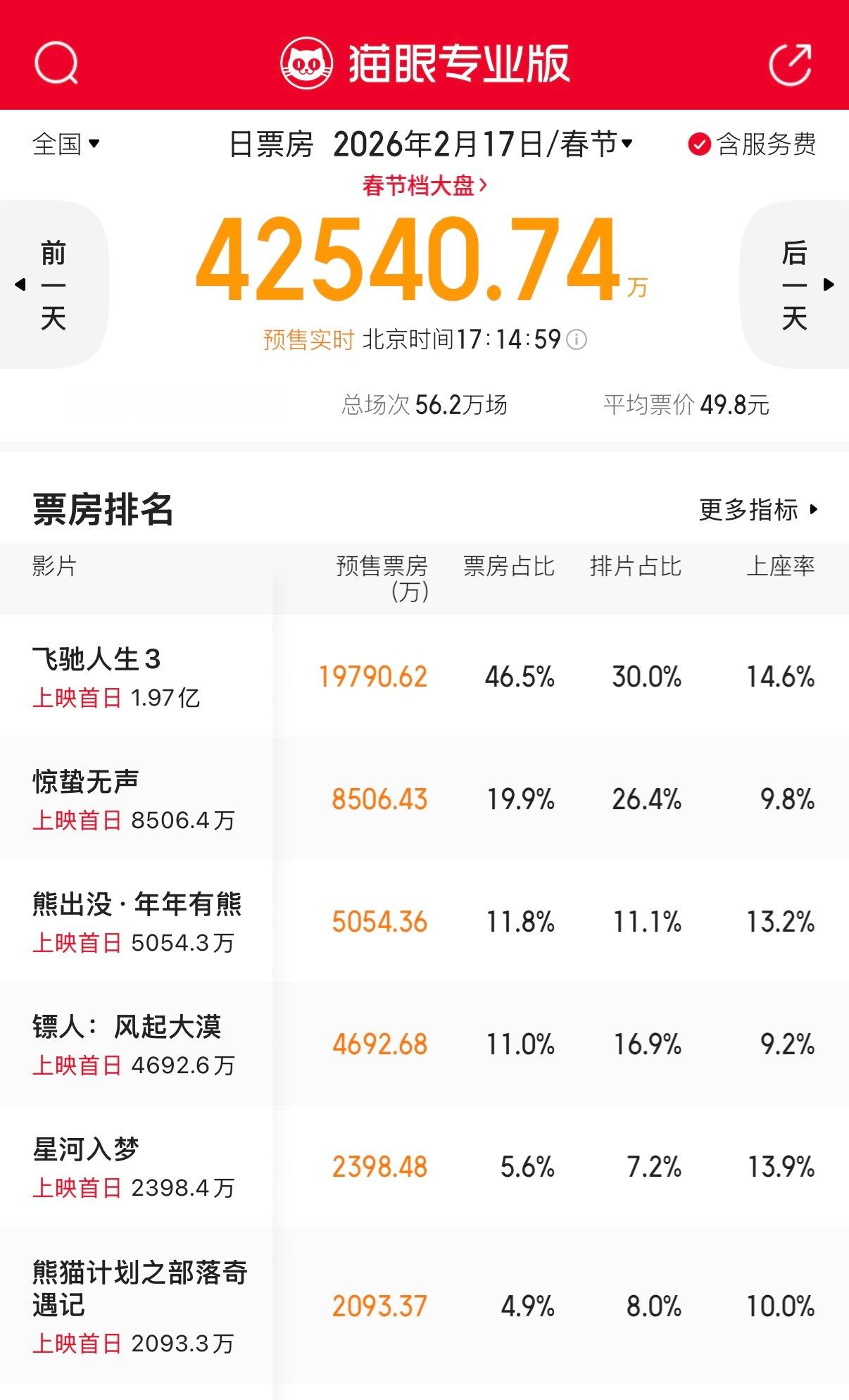Viewport: 849px width, 1400px height.
Task: Toggle the 含服务费 service fee option
Action: (765, 145)
